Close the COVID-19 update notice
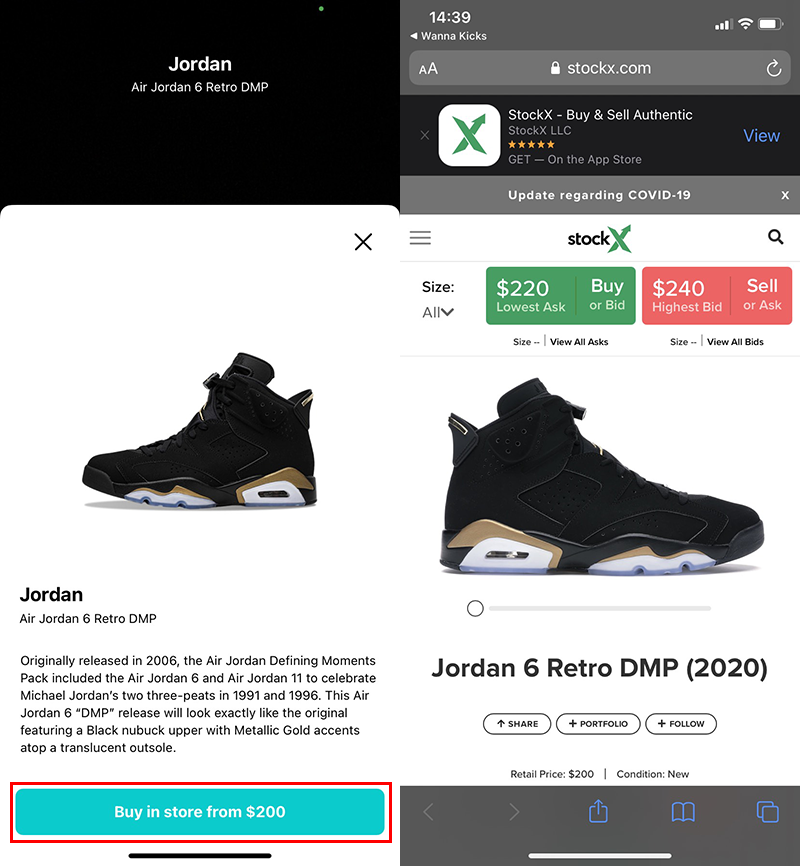 click(x=785, y=195)
